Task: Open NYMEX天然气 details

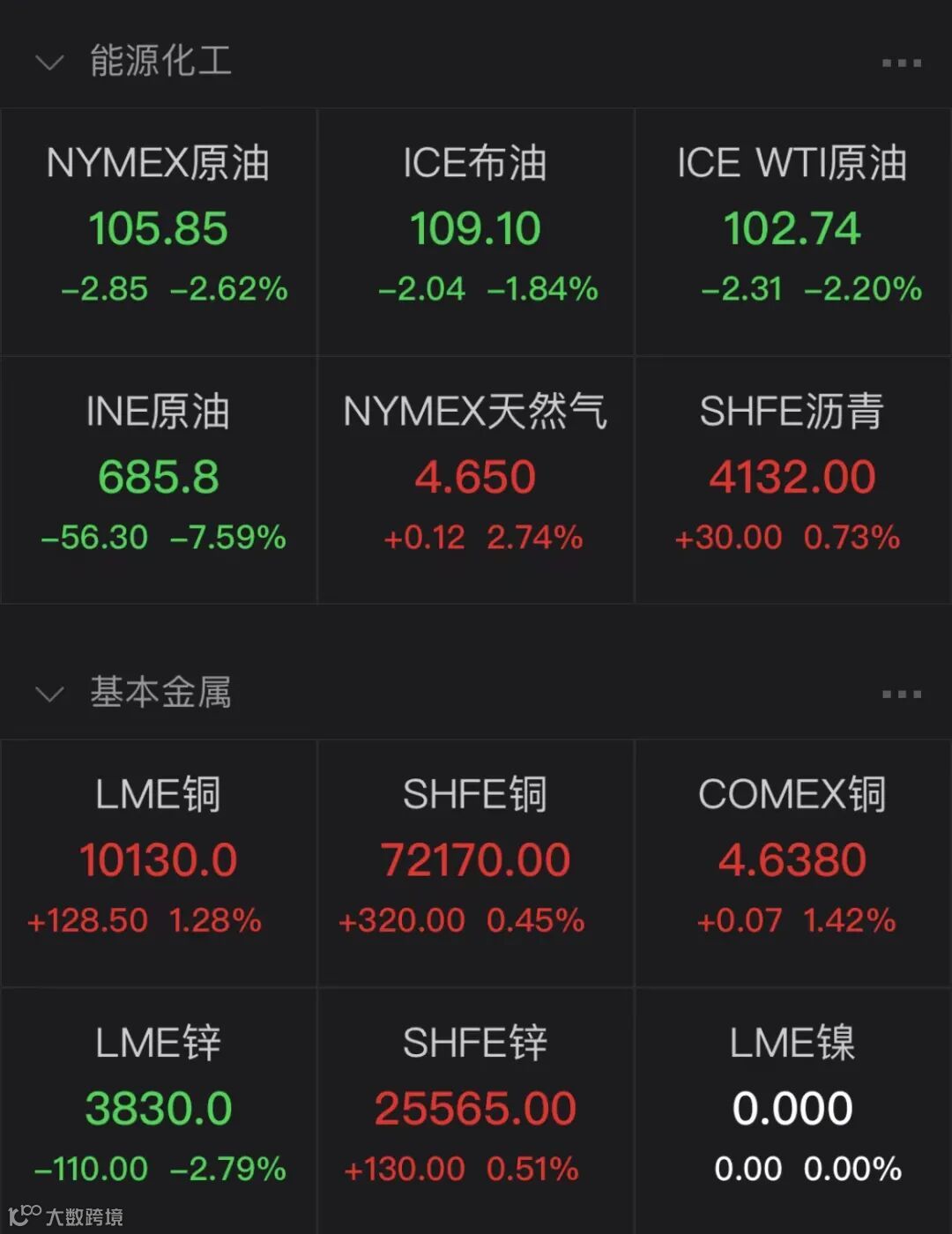Action: click(476, 479)
